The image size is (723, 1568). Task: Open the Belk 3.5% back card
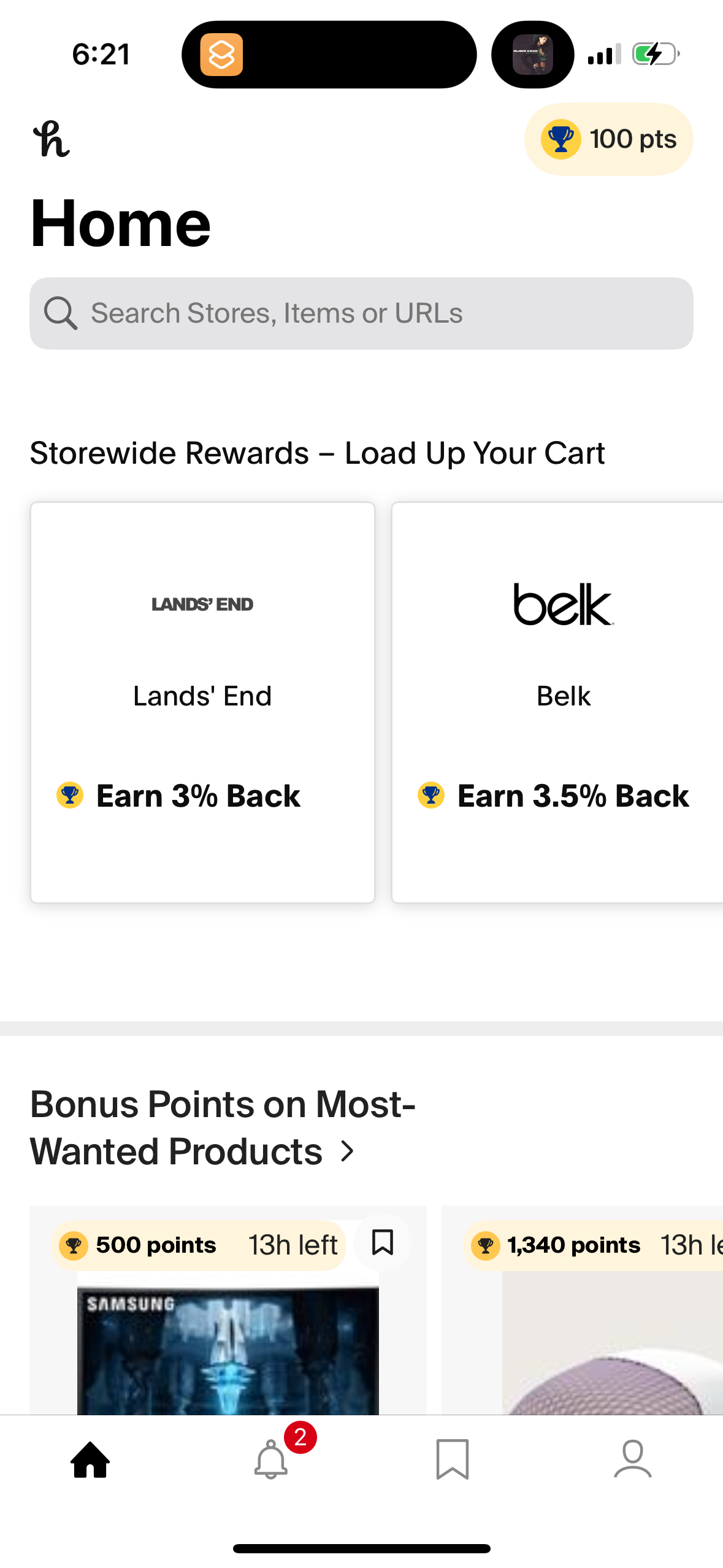click(558, 702)
